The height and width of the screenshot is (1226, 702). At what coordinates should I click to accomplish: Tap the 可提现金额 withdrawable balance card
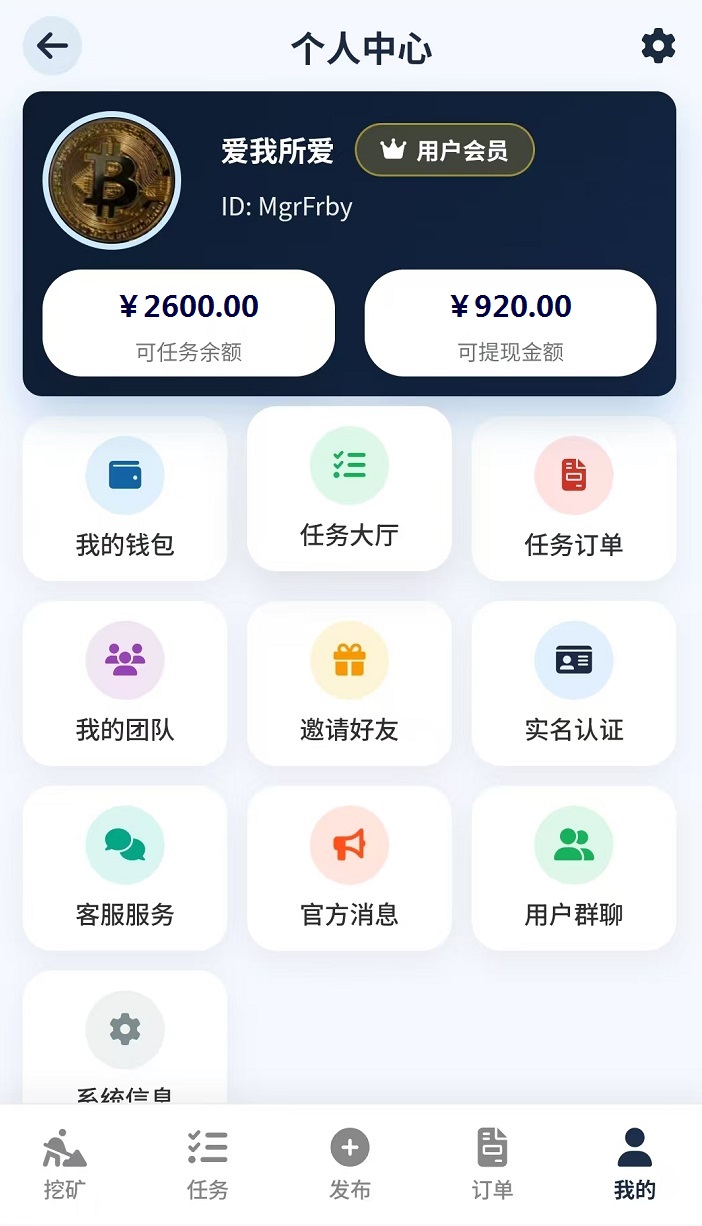coord(510,323)
